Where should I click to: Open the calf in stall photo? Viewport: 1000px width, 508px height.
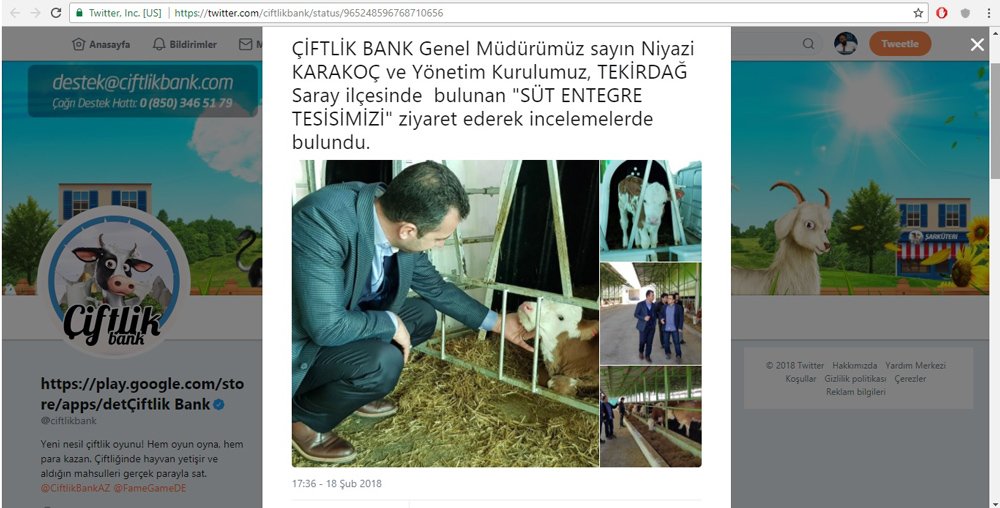(651, 210)
